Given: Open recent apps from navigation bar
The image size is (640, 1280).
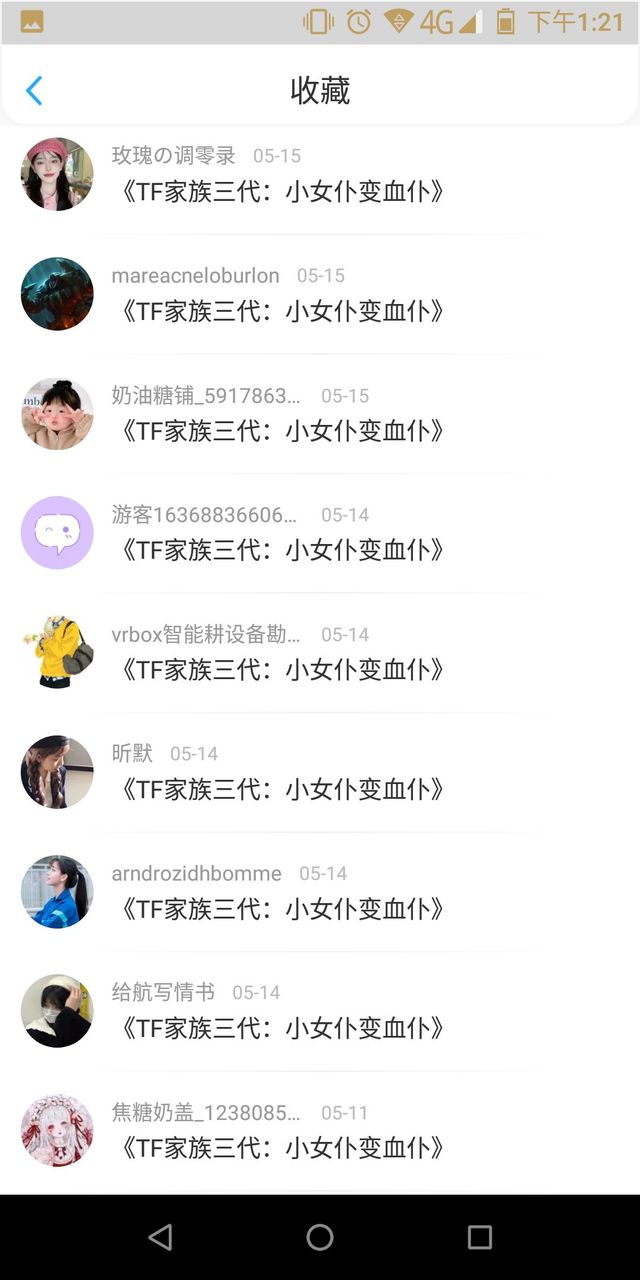Looking at the screenshot, I should pyautogui.click(x=480, y=1237).
